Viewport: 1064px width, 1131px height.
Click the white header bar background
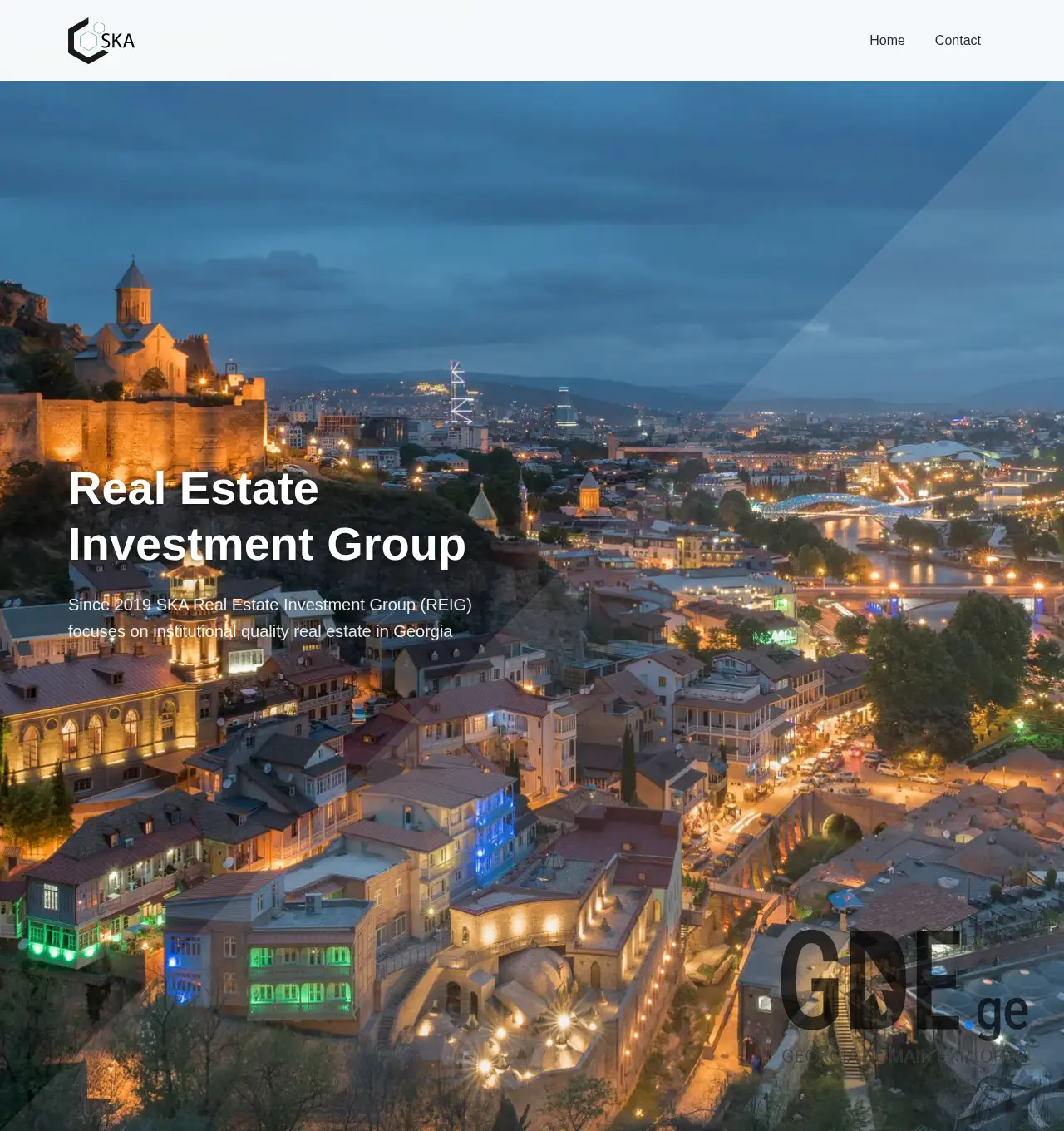point(499,40)
